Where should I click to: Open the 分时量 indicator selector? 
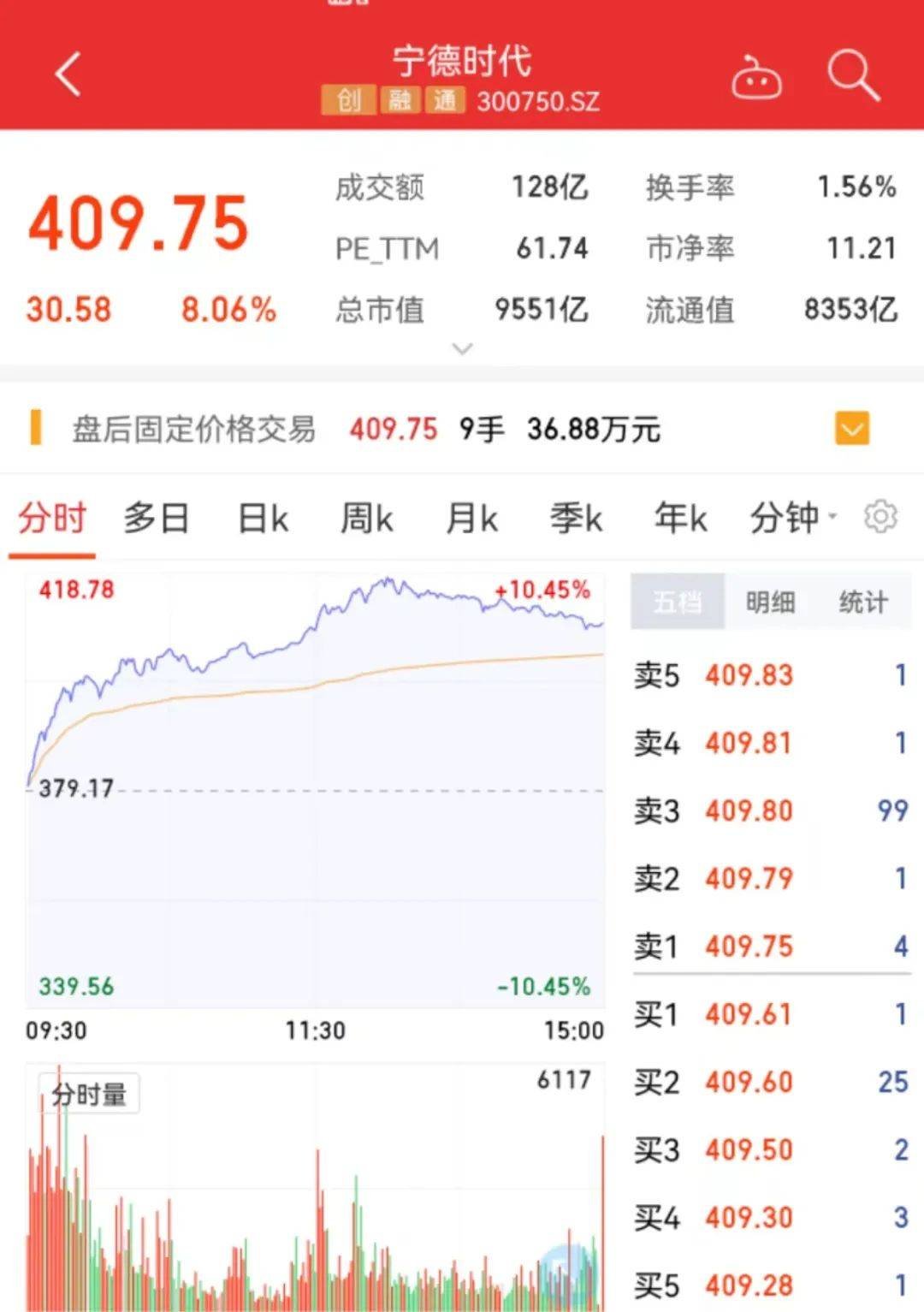coord(89,1094)
